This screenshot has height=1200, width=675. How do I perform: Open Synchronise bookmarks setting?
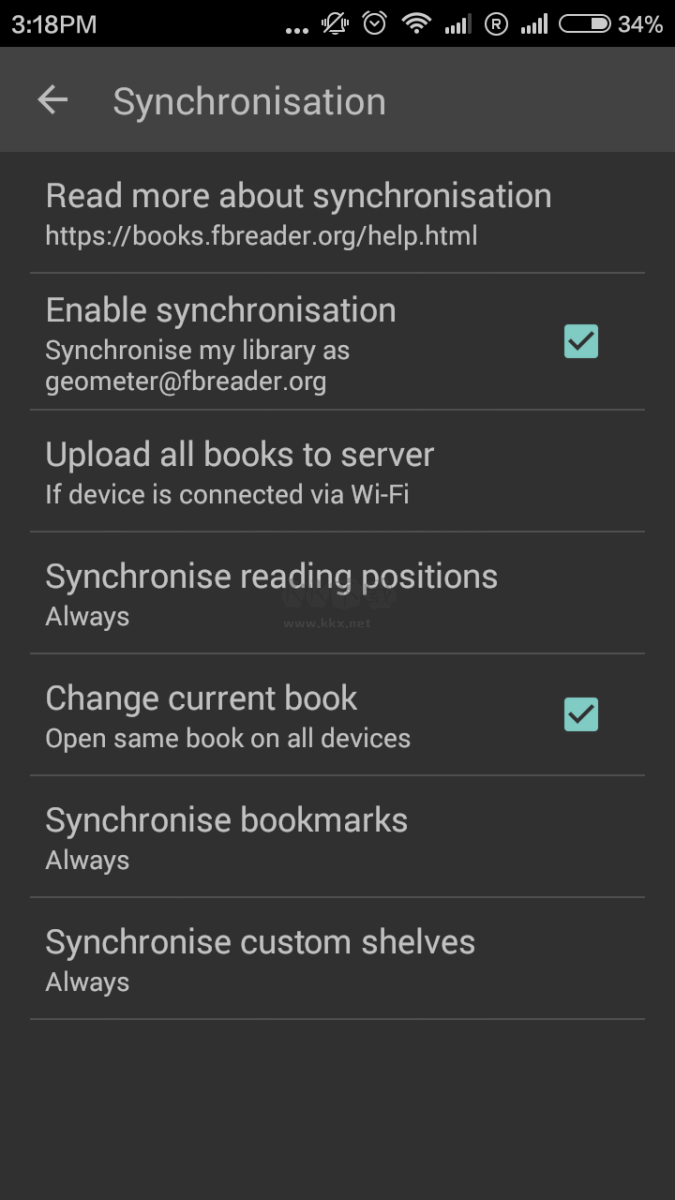click(x=227, y=837)
